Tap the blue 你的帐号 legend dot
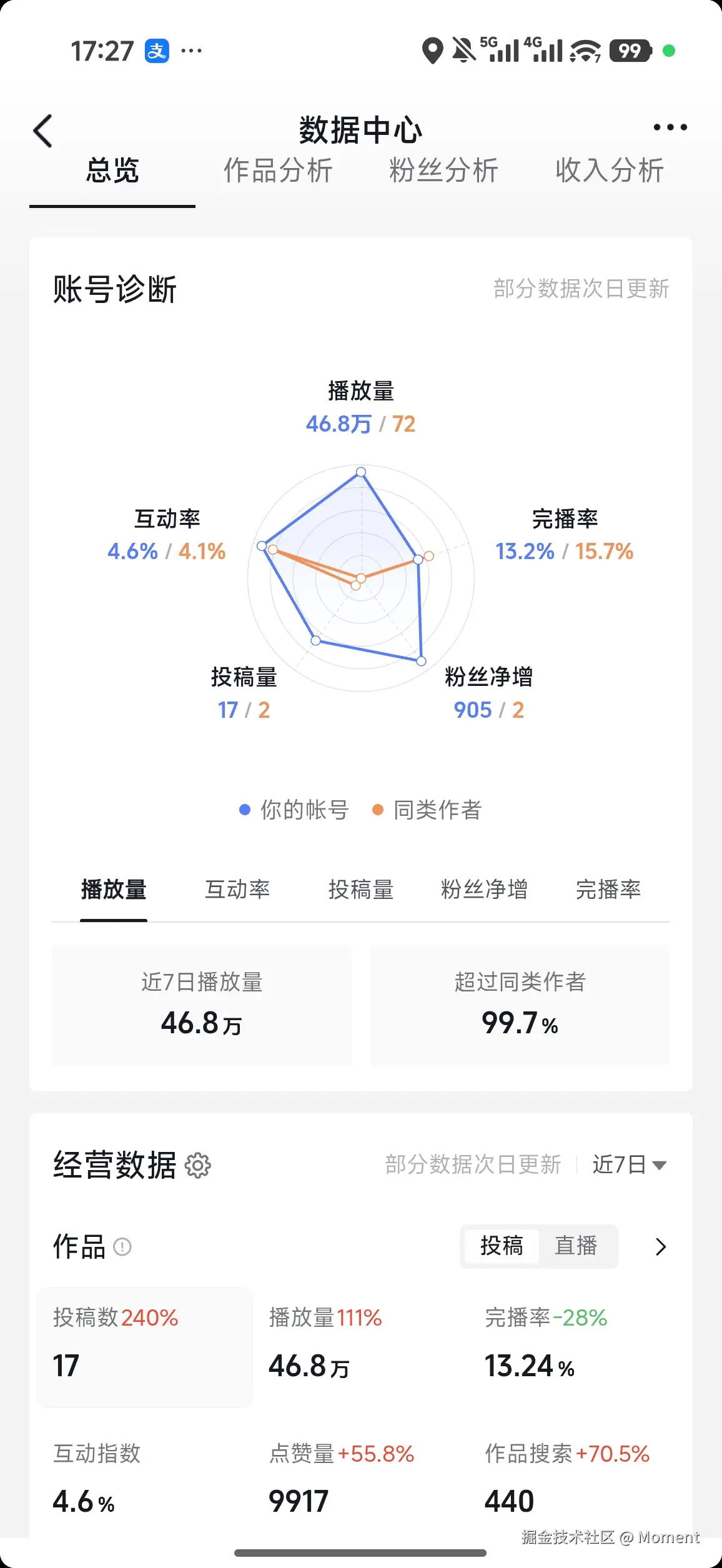Image resolution: width=722 pixels, height=1568 pixels. pyautogui.click(x=245, y=810)
